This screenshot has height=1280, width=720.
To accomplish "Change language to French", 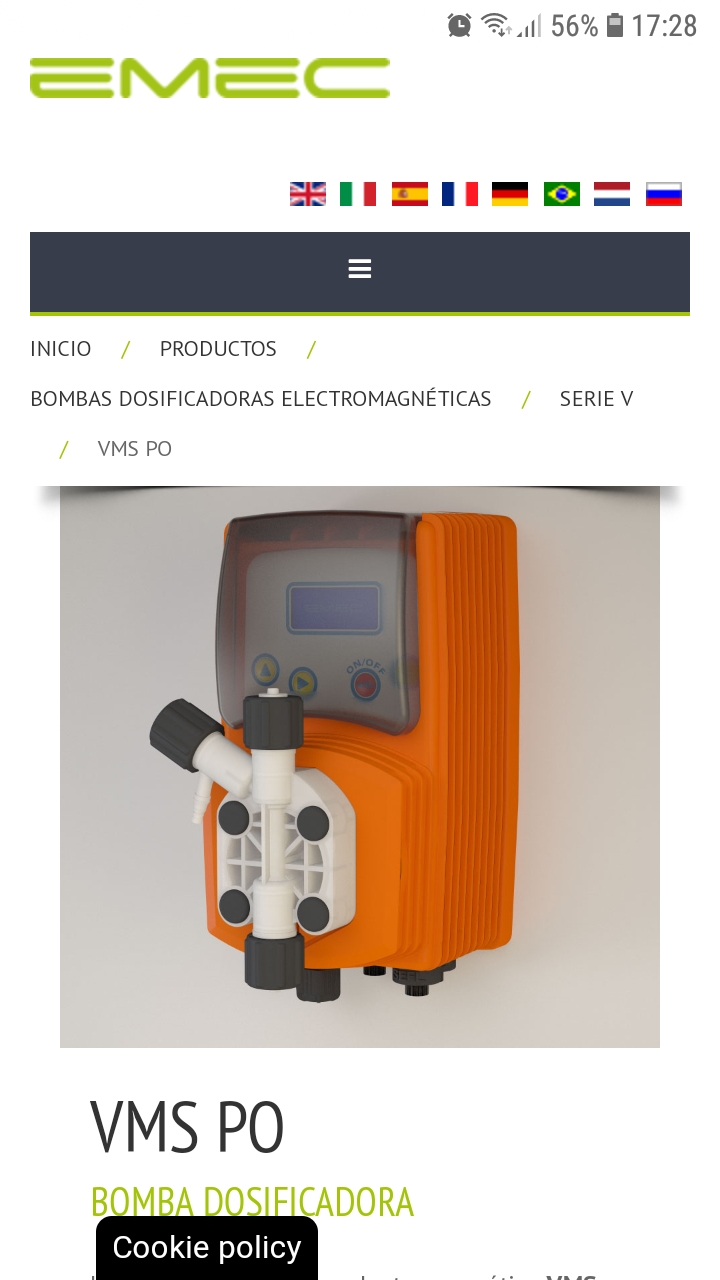I will pyautogui.click(x=460, y=193).
